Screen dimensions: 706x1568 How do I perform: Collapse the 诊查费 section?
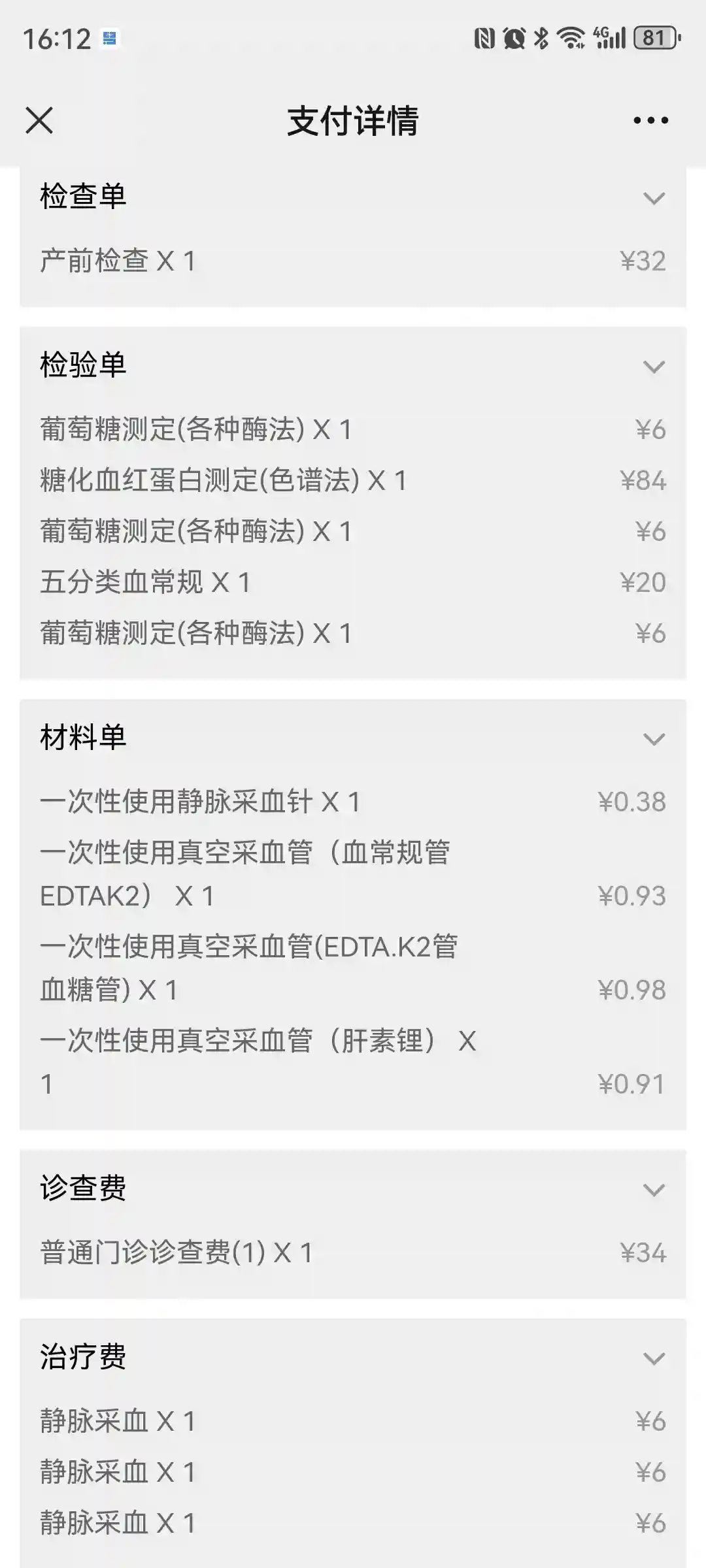[x=654, y=1190]
